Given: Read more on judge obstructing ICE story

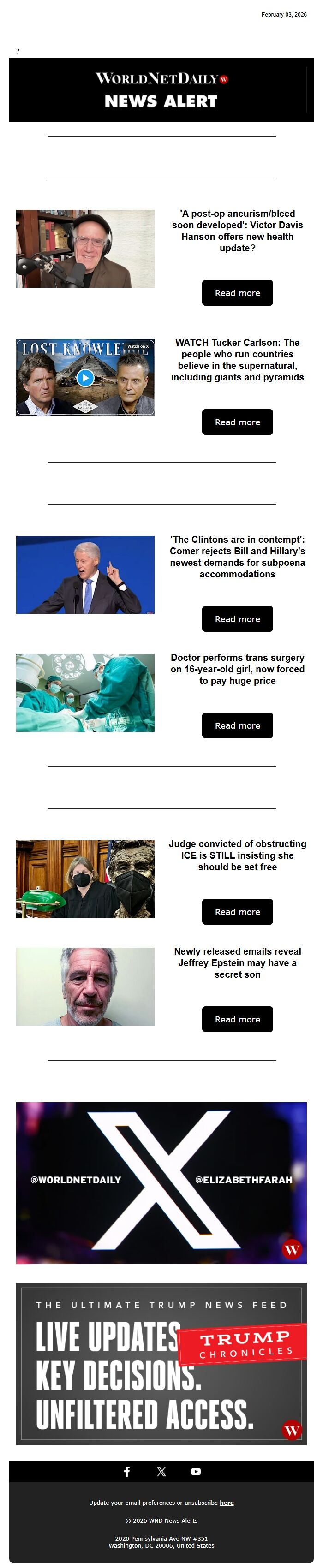Looking at the screenshot, I should click(x=237, y=911).
